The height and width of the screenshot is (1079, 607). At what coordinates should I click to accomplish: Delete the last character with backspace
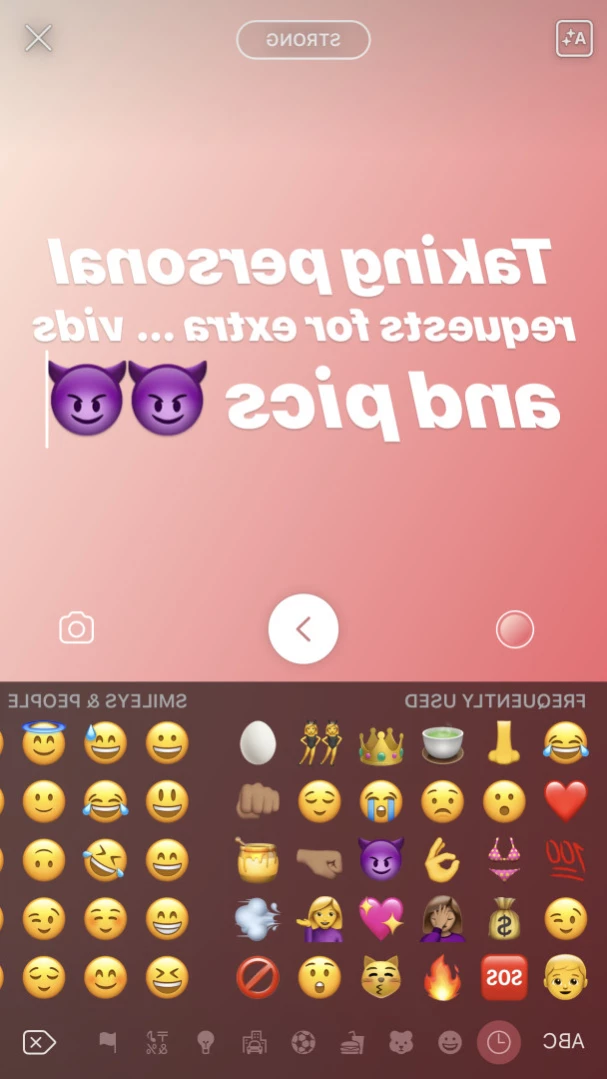pyautogui.click(x=38, y=1043)
